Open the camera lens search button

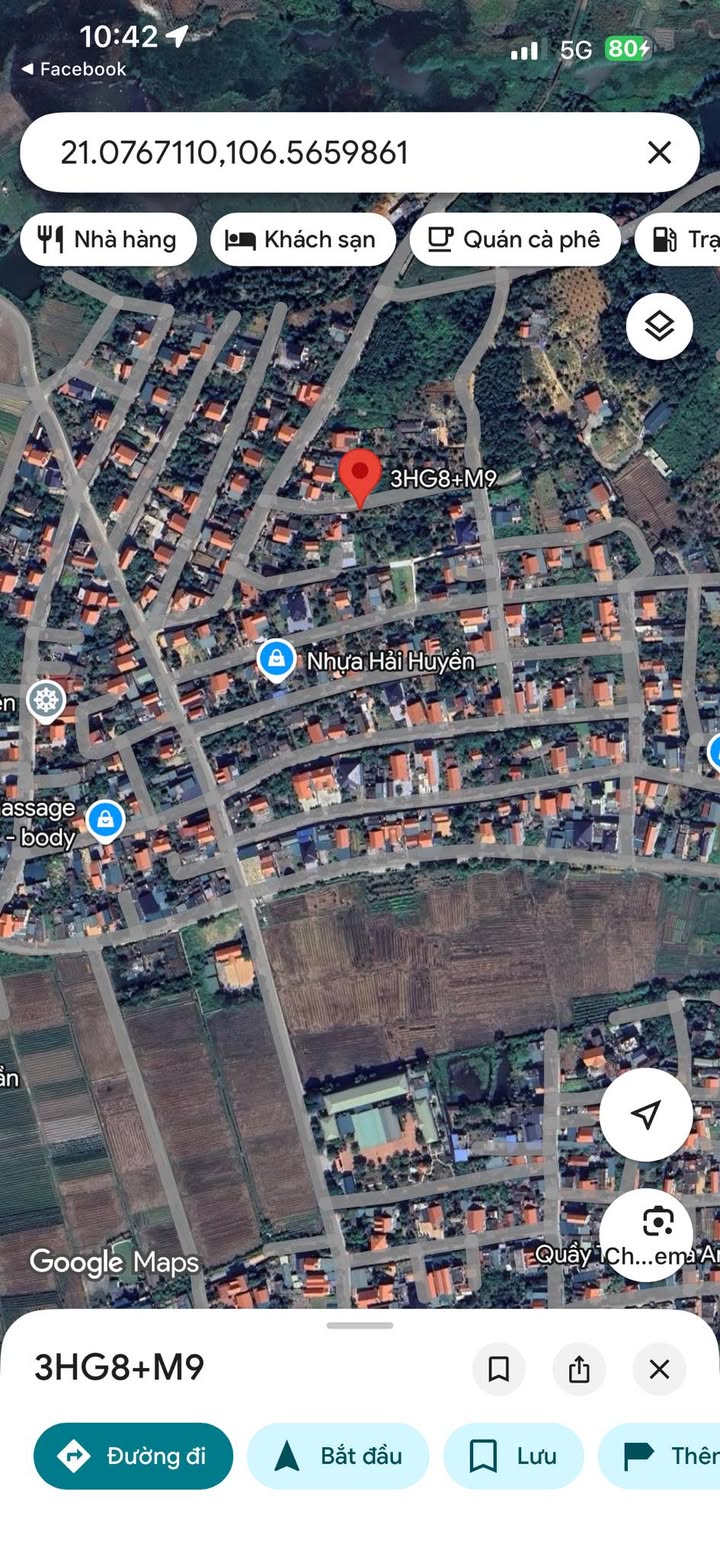coord(657,1222)
